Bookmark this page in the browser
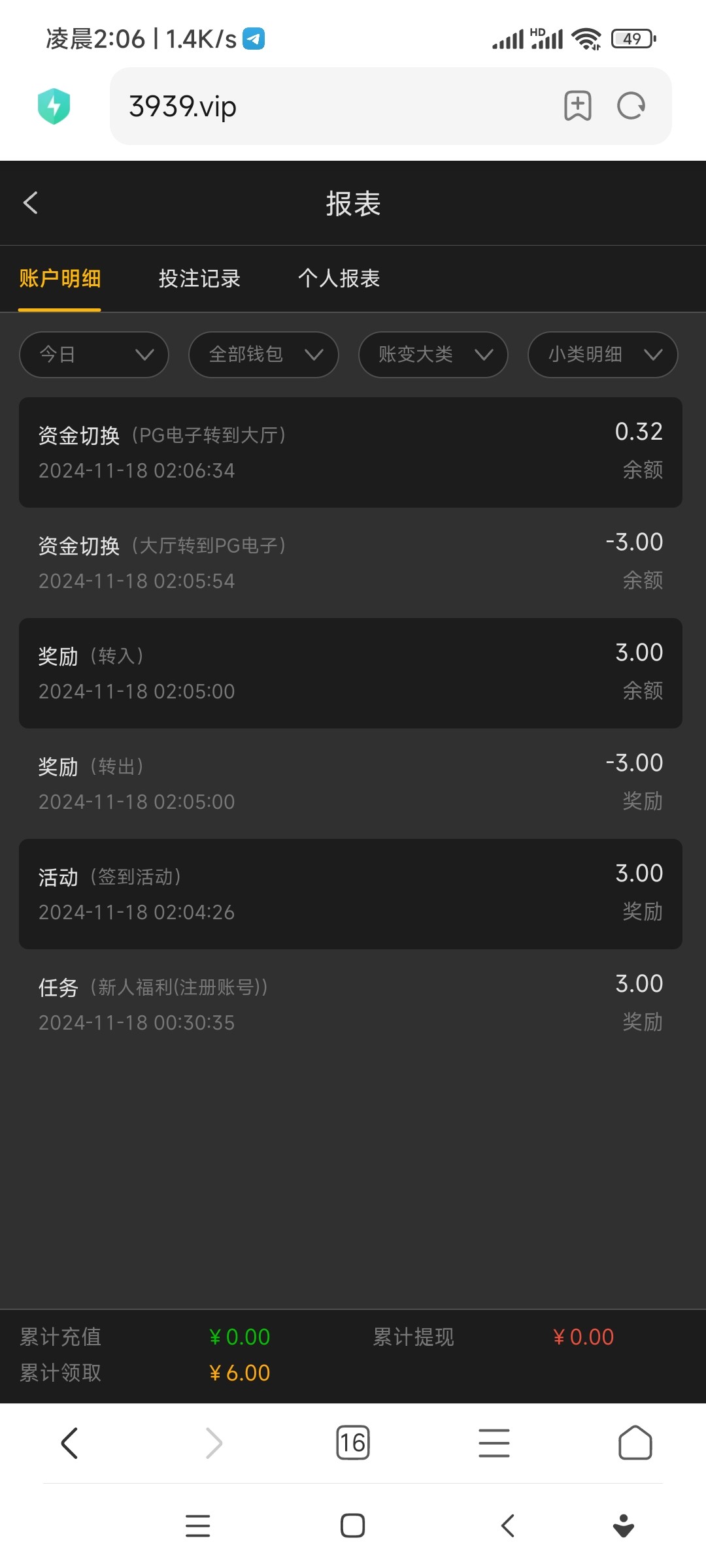The image size is (706, 1568). [578, 106]
